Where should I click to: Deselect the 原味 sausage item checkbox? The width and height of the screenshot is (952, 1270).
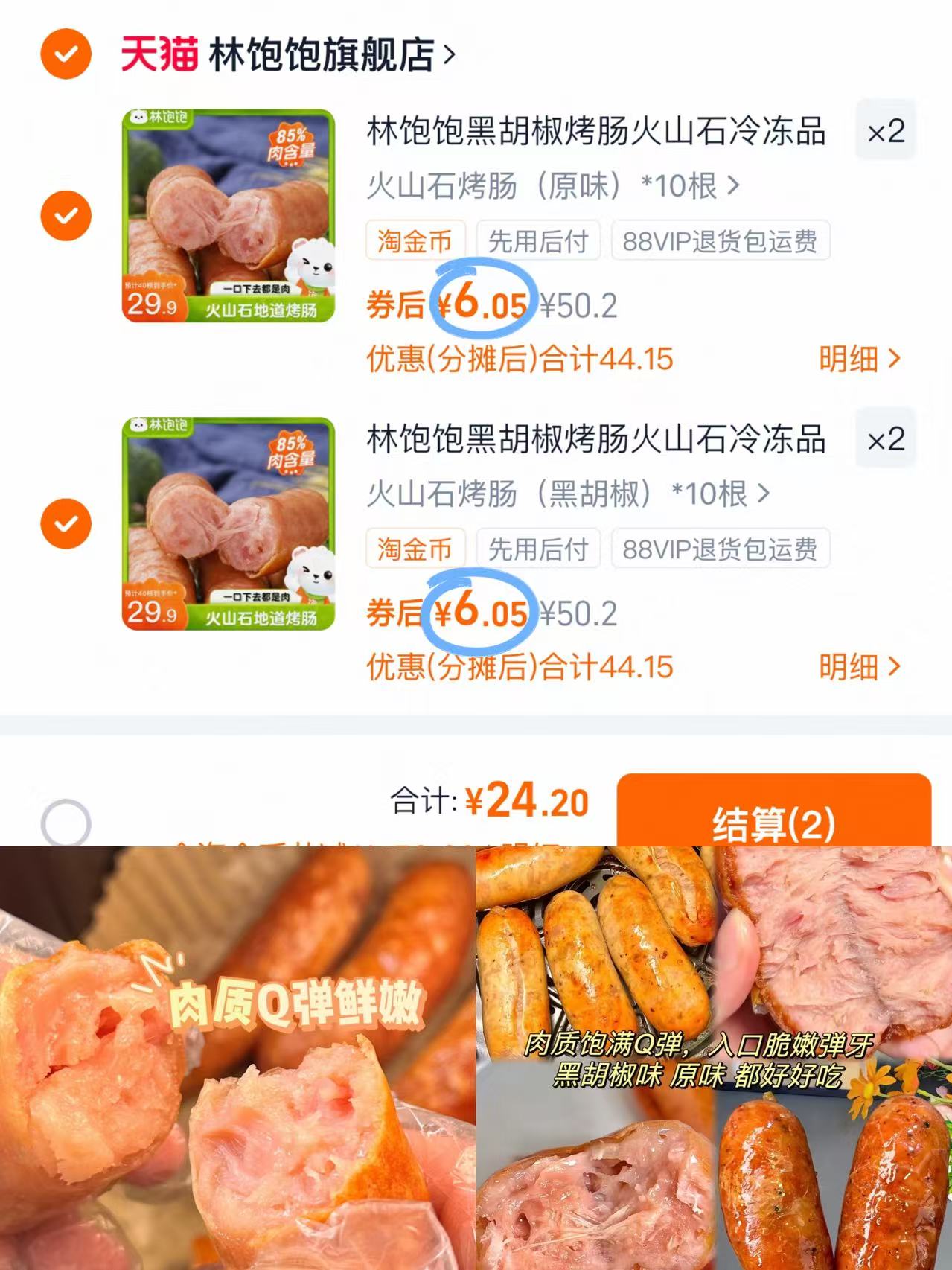pyautogui.click(x=66, y=215)
